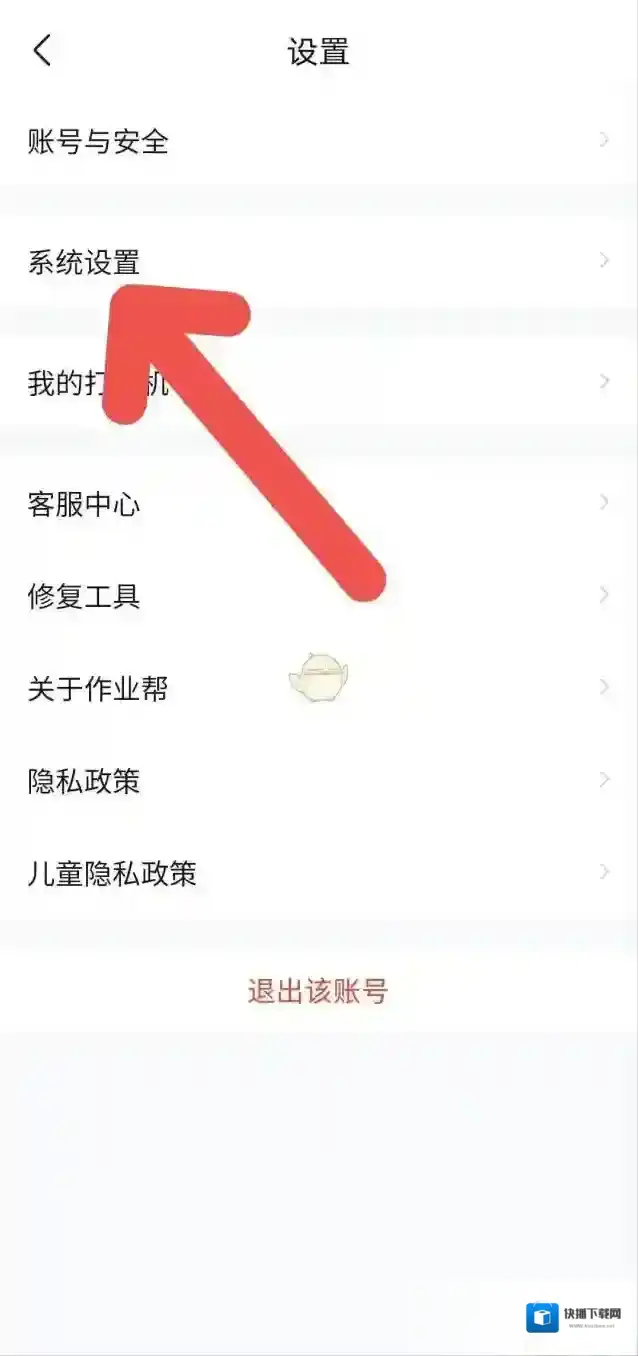Image resolution: width=638 pixels, height=1356 pixels.
Task: Go back from the 设置 page
Action: click(x=42, y=50)
